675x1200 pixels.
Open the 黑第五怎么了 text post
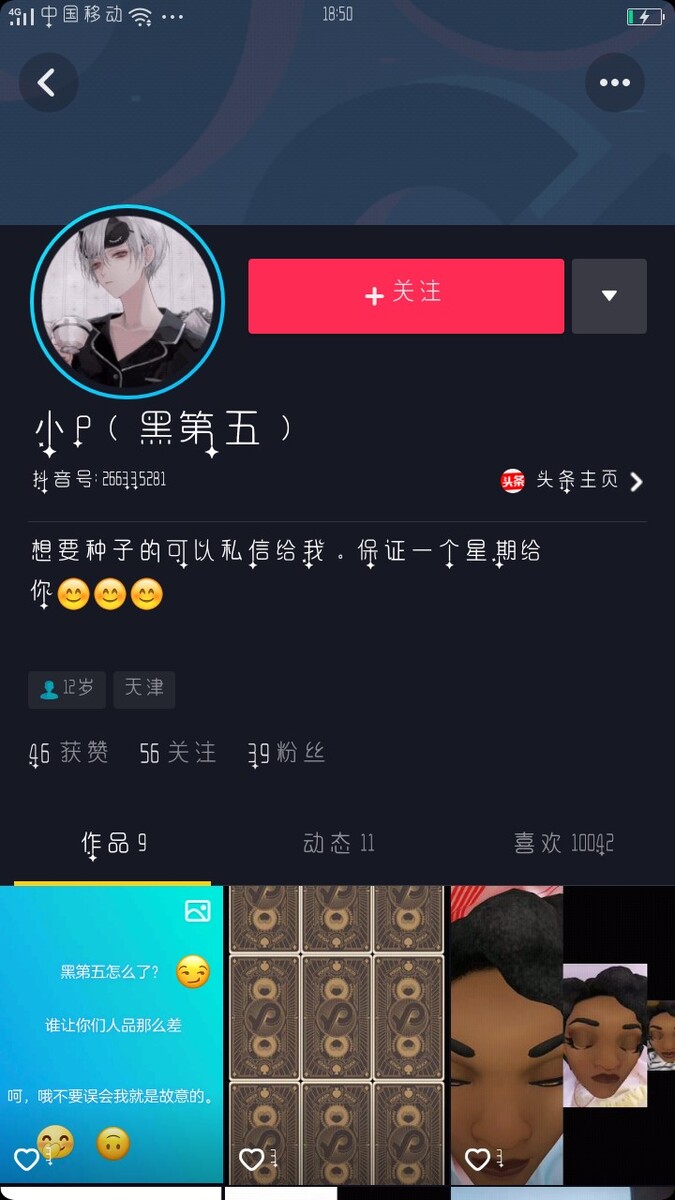point(111,1035)
